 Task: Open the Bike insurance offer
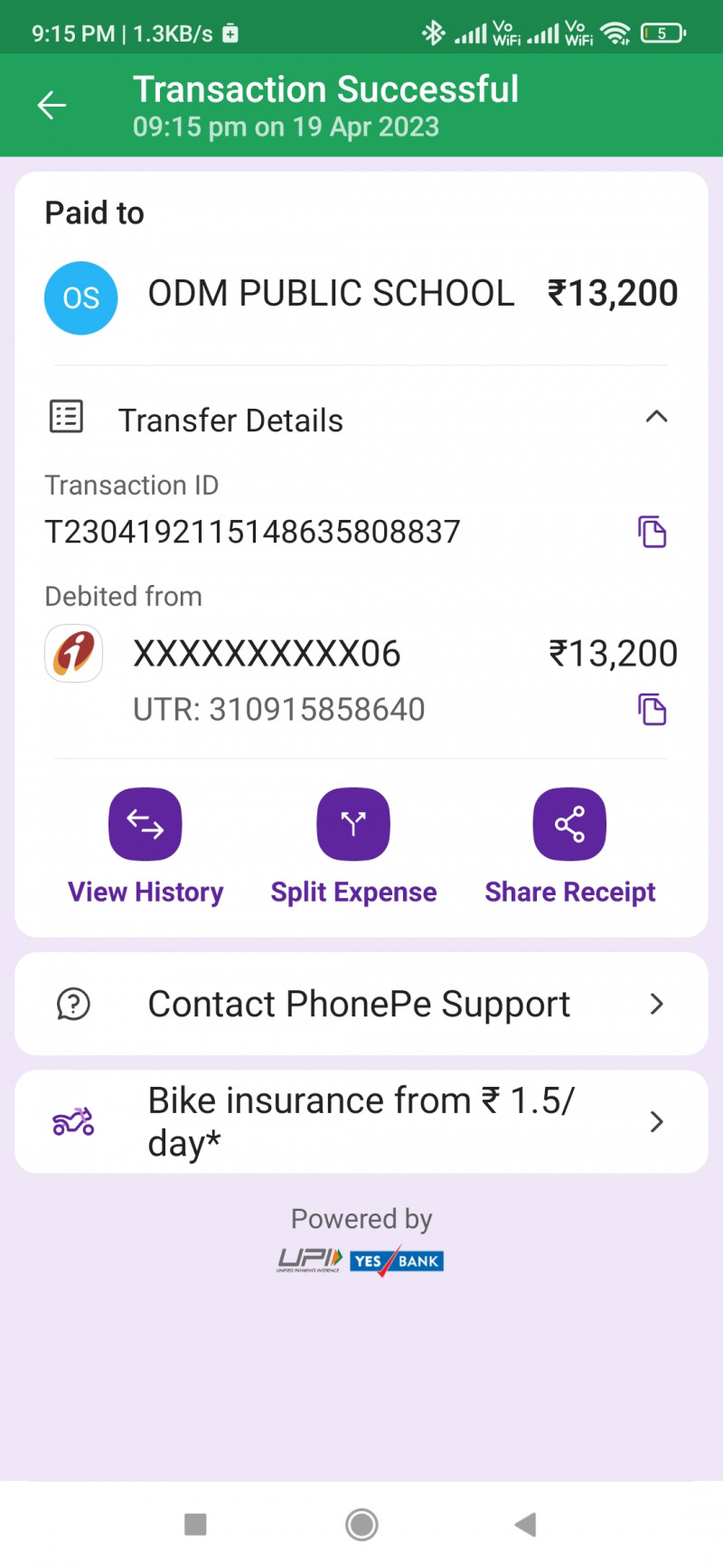(361, 1122)
